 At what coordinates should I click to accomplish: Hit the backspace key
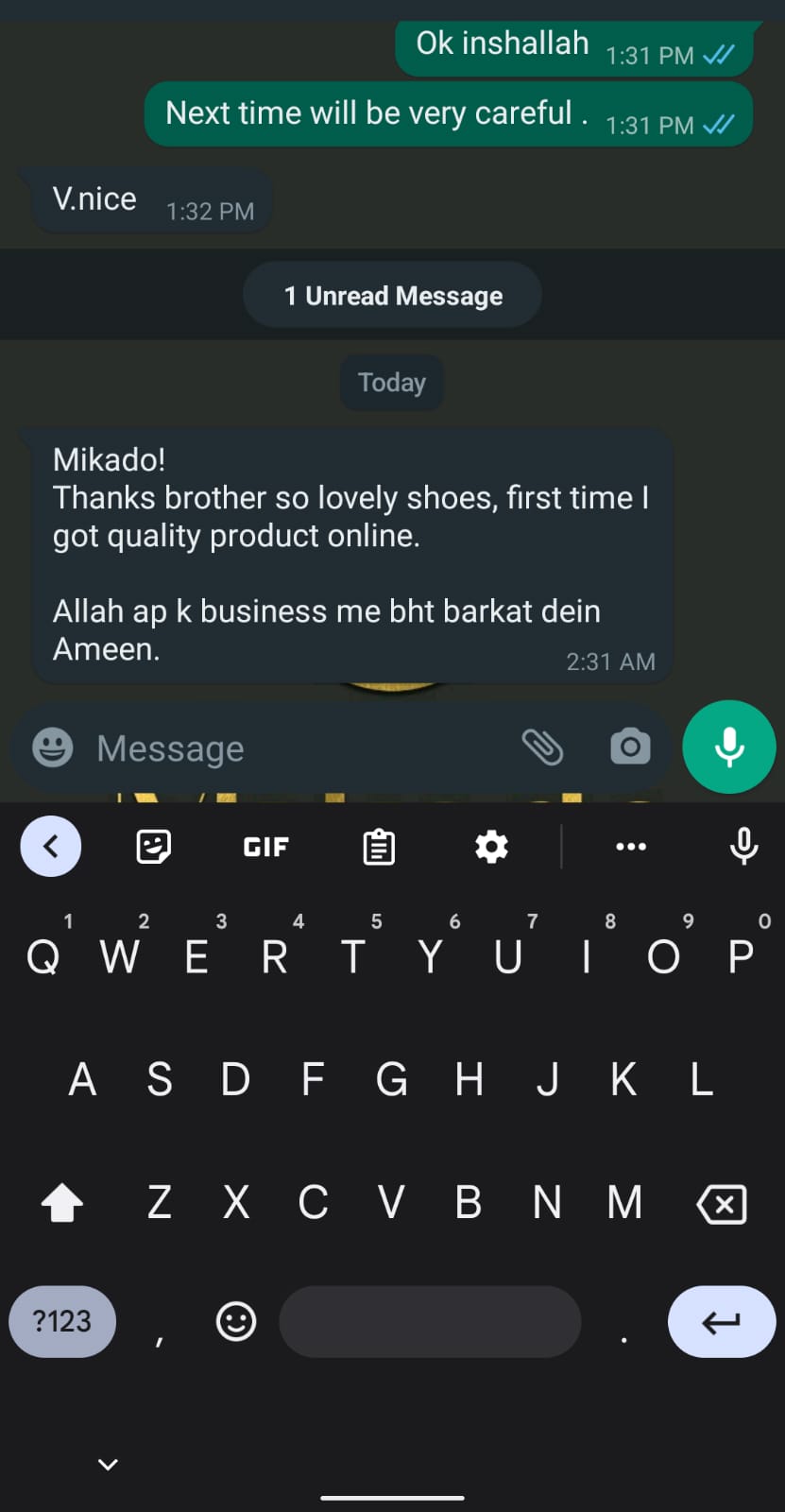(722, 1204)
